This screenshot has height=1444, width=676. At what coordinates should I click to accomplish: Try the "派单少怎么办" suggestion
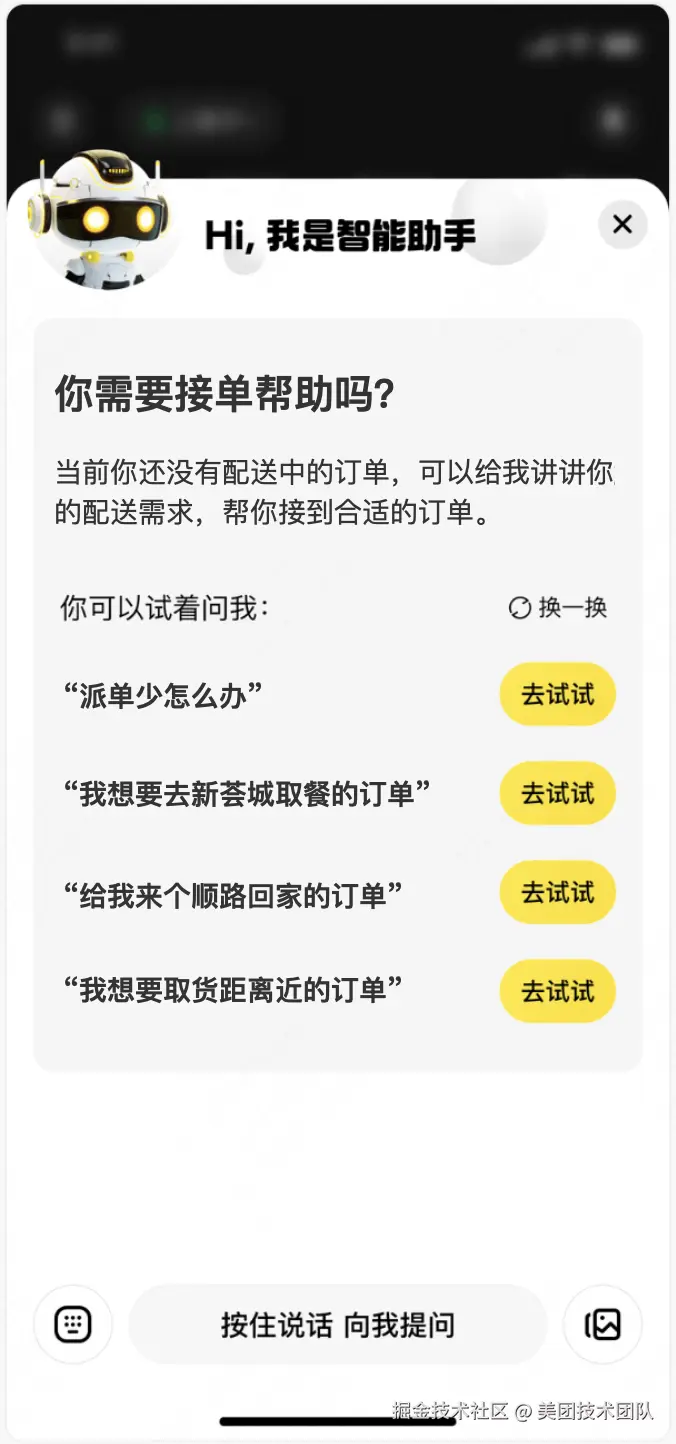558,694
